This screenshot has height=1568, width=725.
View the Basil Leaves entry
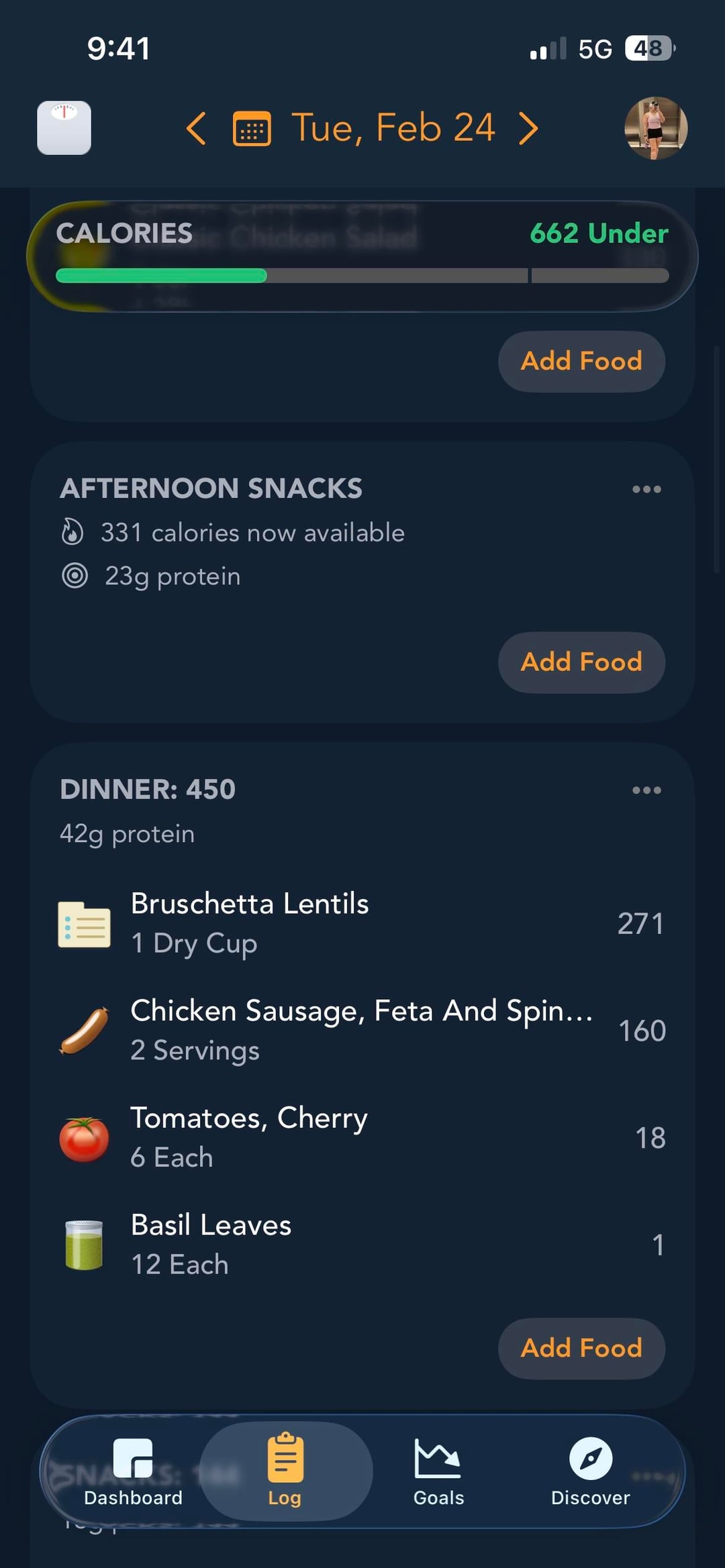(362, 1245)
